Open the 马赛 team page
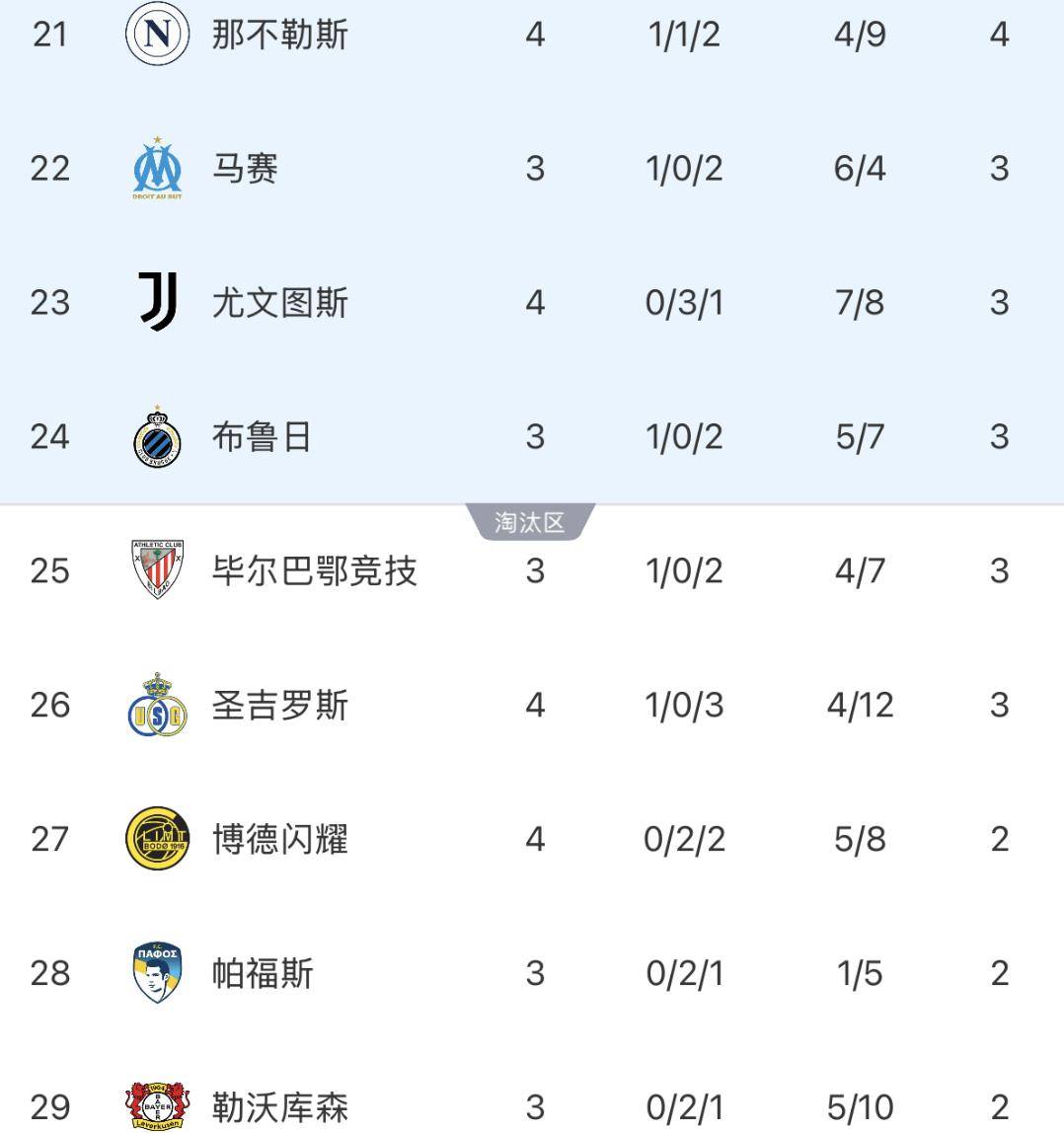This screenshot has height=1133, width=1064. (x=242, y=168)
